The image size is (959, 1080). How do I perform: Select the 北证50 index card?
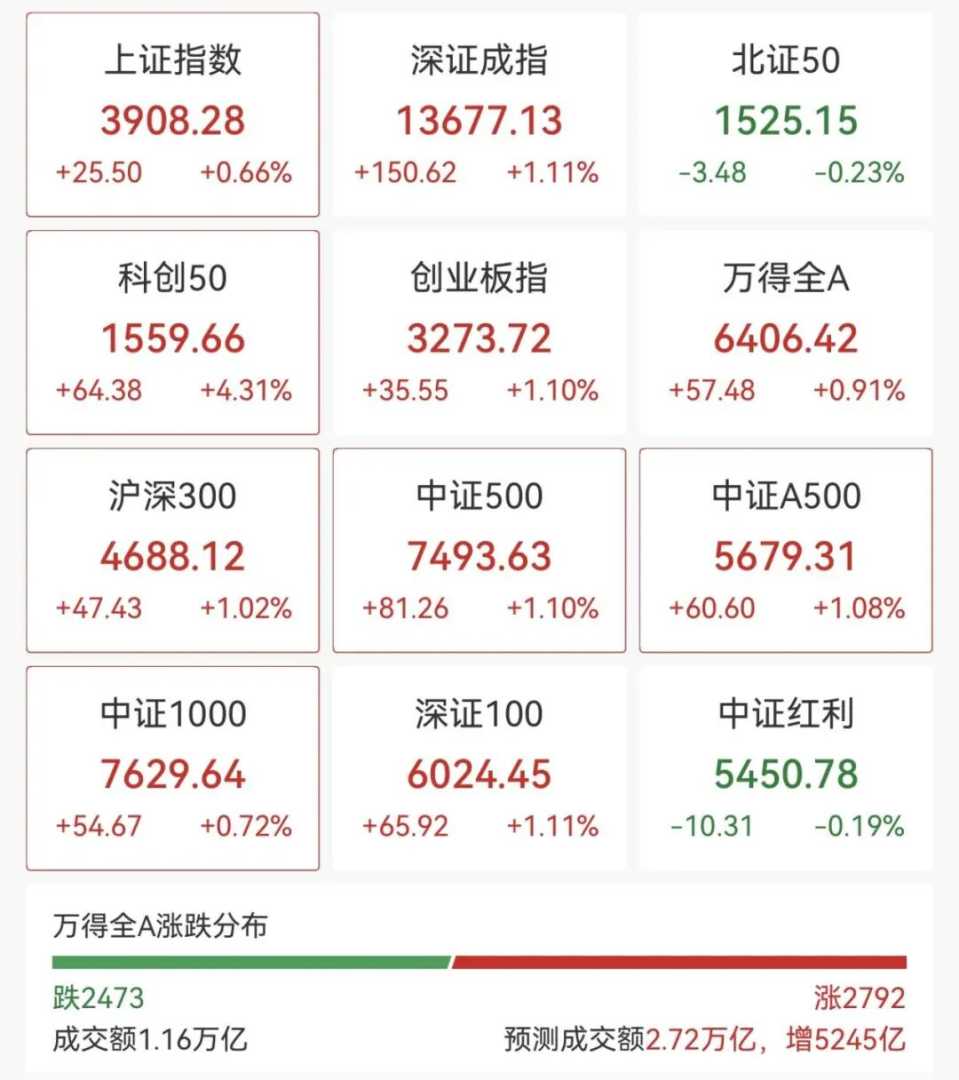pos(785,115)
